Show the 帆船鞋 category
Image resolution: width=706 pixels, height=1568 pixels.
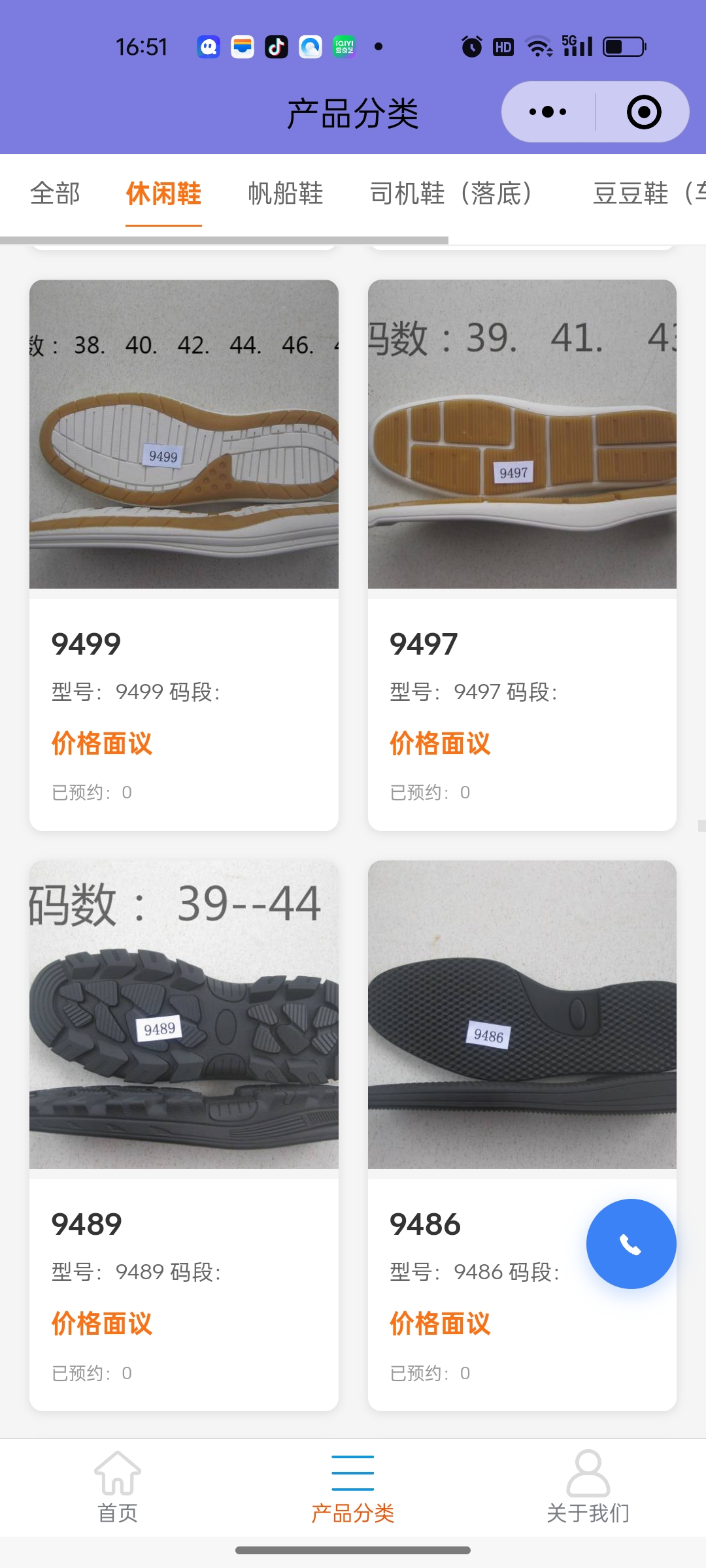pos(286,193)
